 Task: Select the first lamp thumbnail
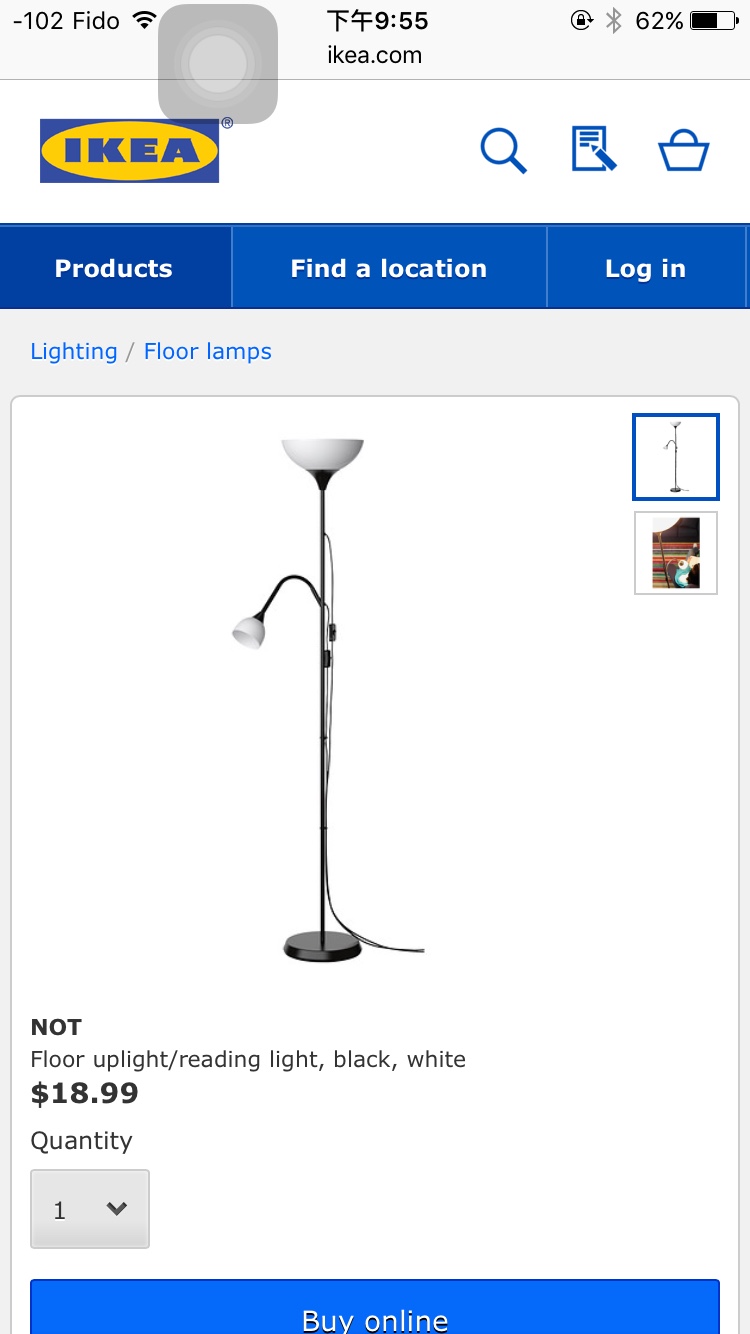pyautogui.click(x=675, y=457)
